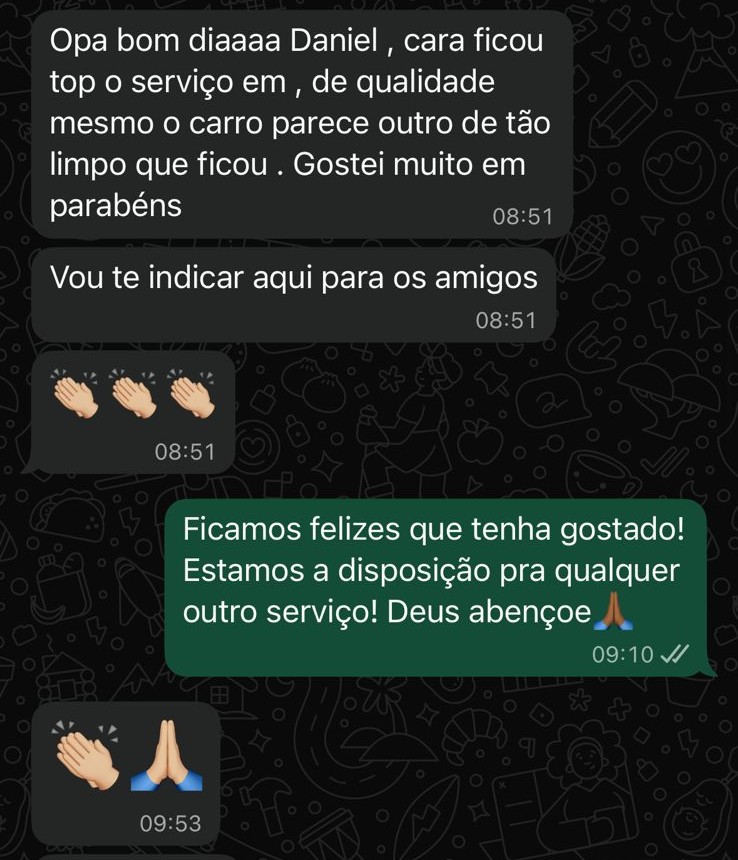738x860 pixels.
Task: Select the second clapping hands emoji
Action: (x=136, y=393)
